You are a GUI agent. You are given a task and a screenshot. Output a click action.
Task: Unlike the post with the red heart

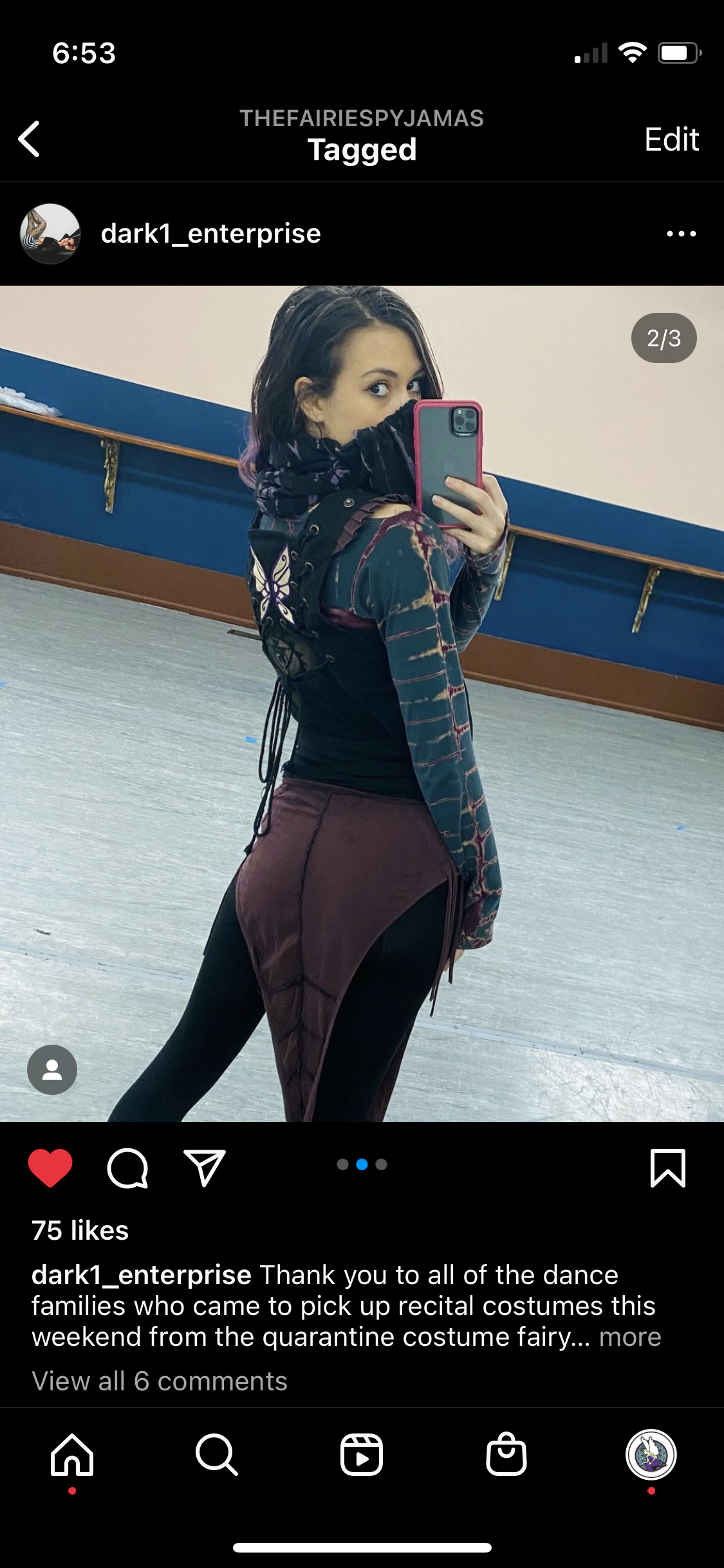pyautogui.click(x=50, y=1168)
